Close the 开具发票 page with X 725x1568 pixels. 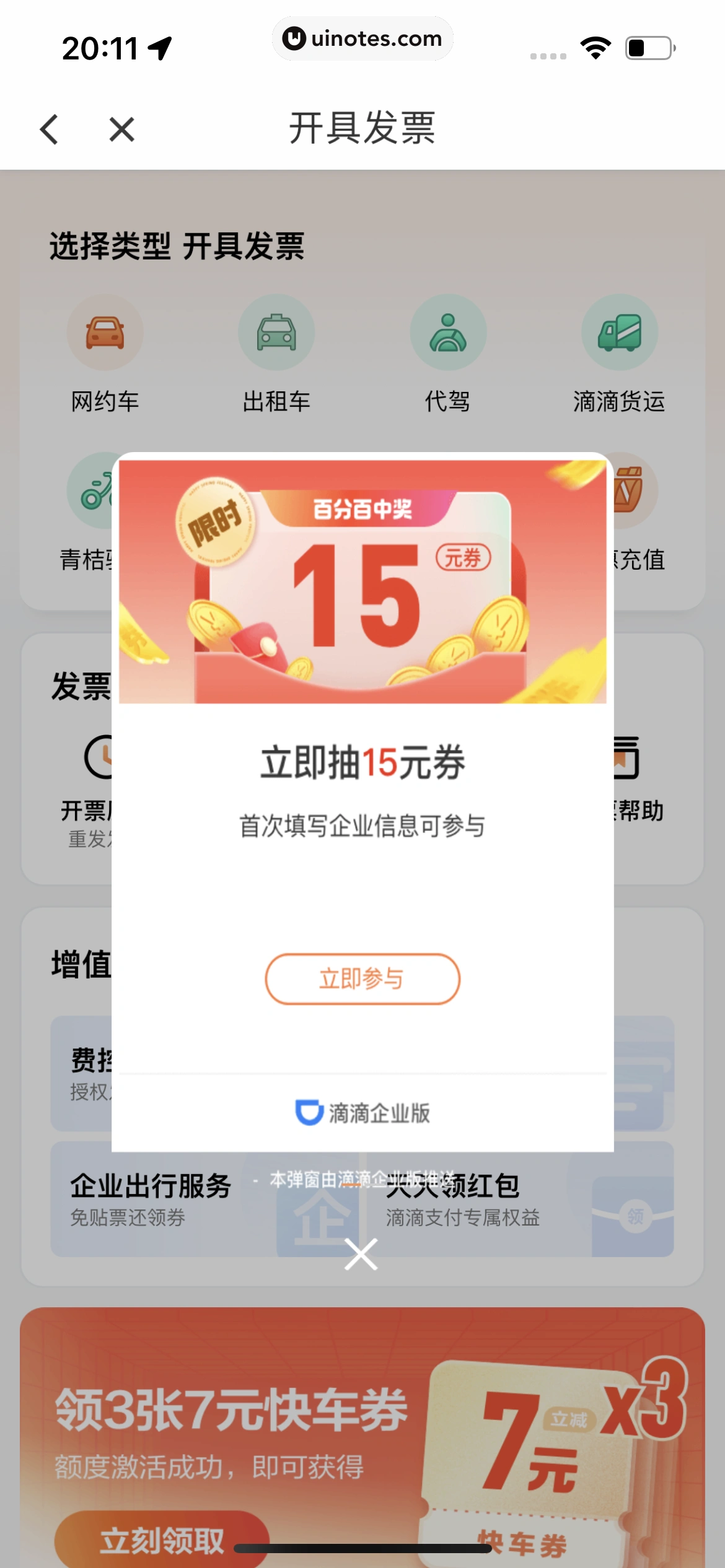coord(120,130)
